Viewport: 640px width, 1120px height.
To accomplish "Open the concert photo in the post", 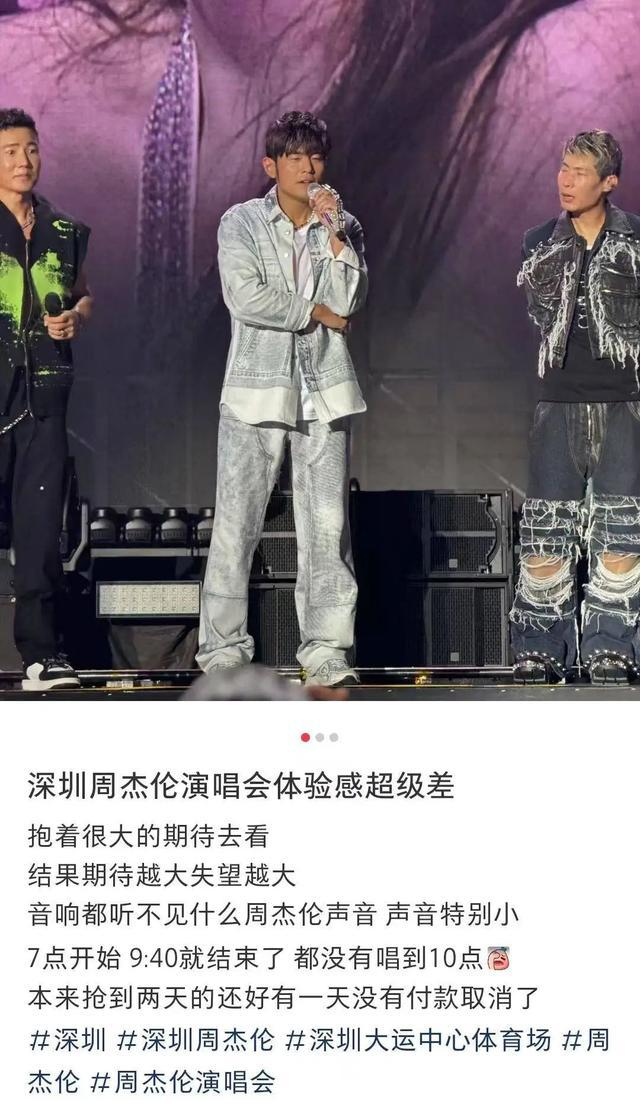I will pos(320,350).
